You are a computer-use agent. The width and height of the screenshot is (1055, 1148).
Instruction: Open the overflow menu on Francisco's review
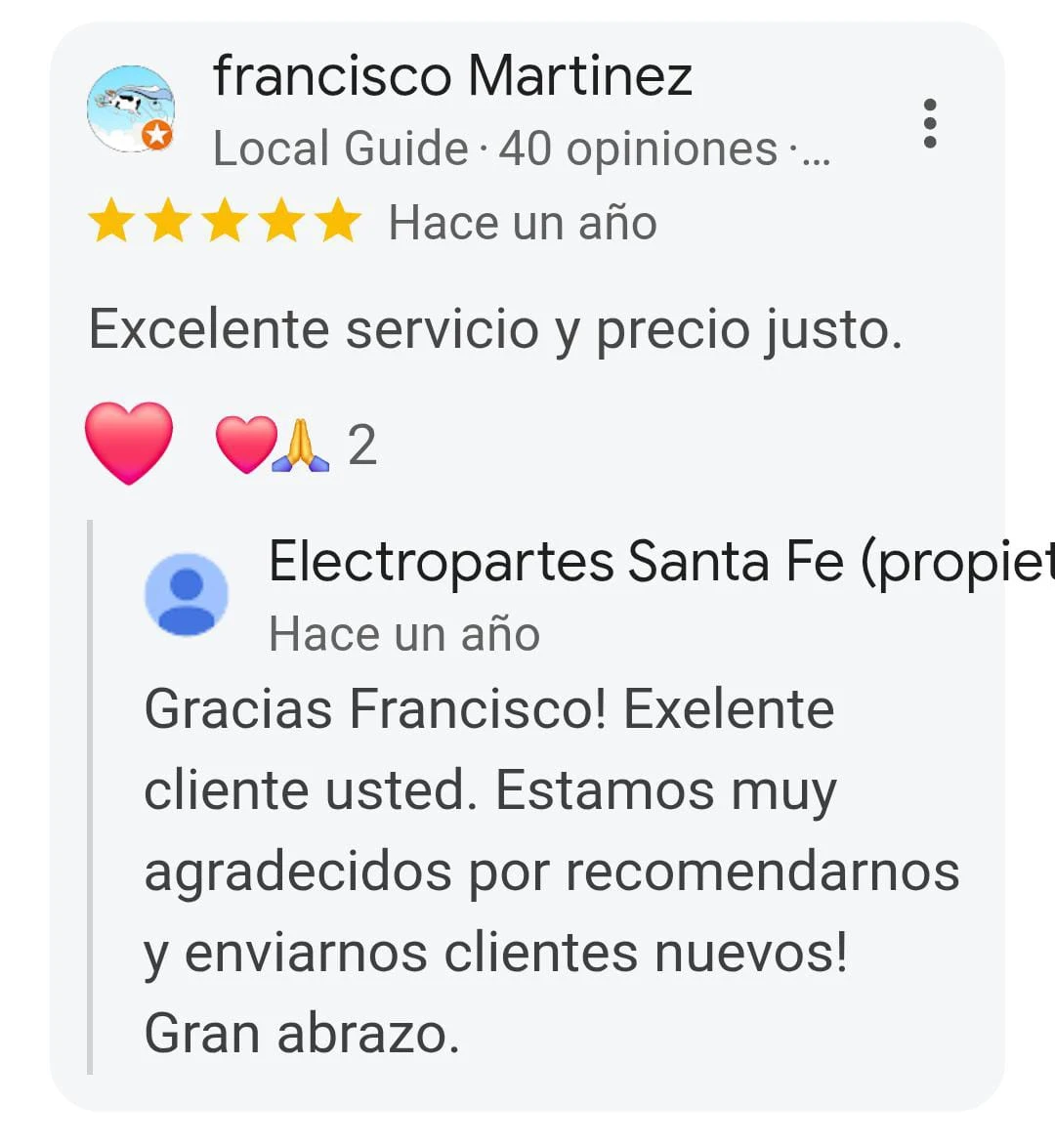click(x=930, y=124)
